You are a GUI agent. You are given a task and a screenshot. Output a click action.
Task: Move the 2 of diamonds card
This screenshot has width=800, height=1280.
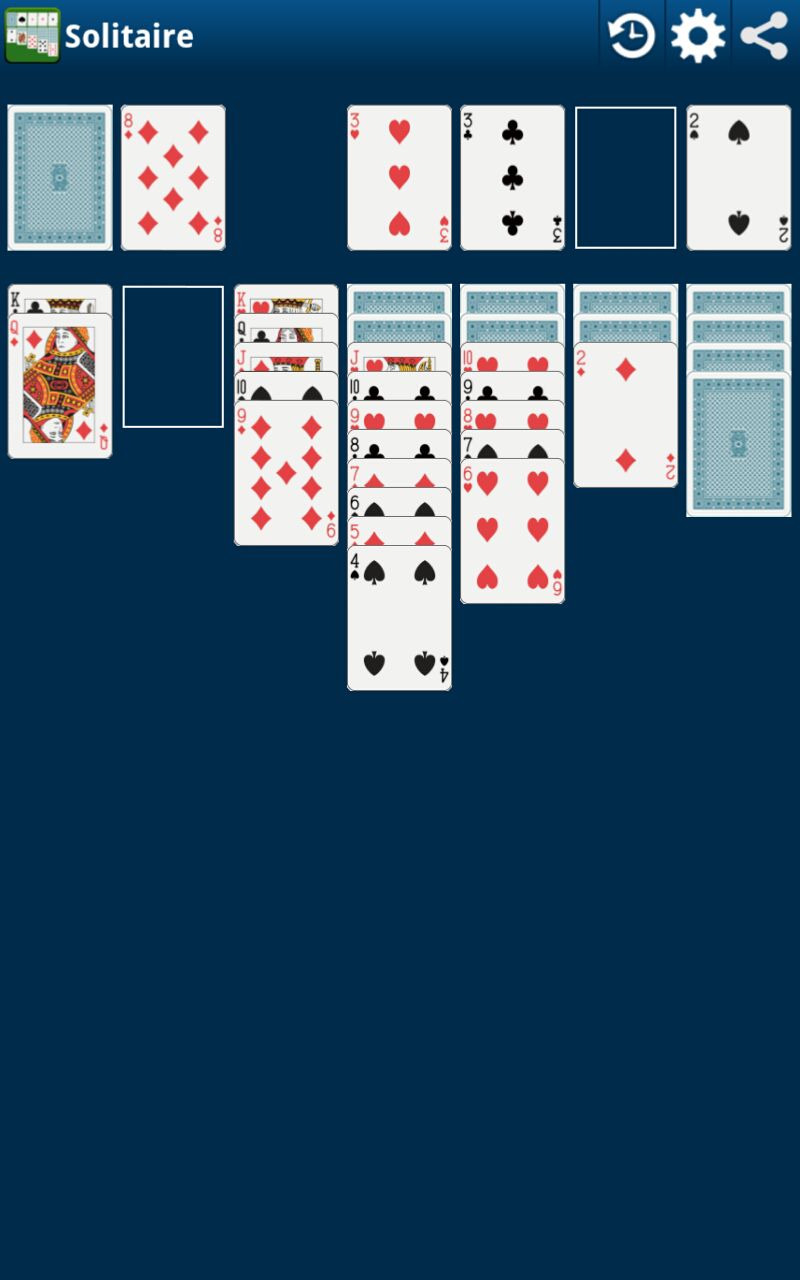[625, 415]
